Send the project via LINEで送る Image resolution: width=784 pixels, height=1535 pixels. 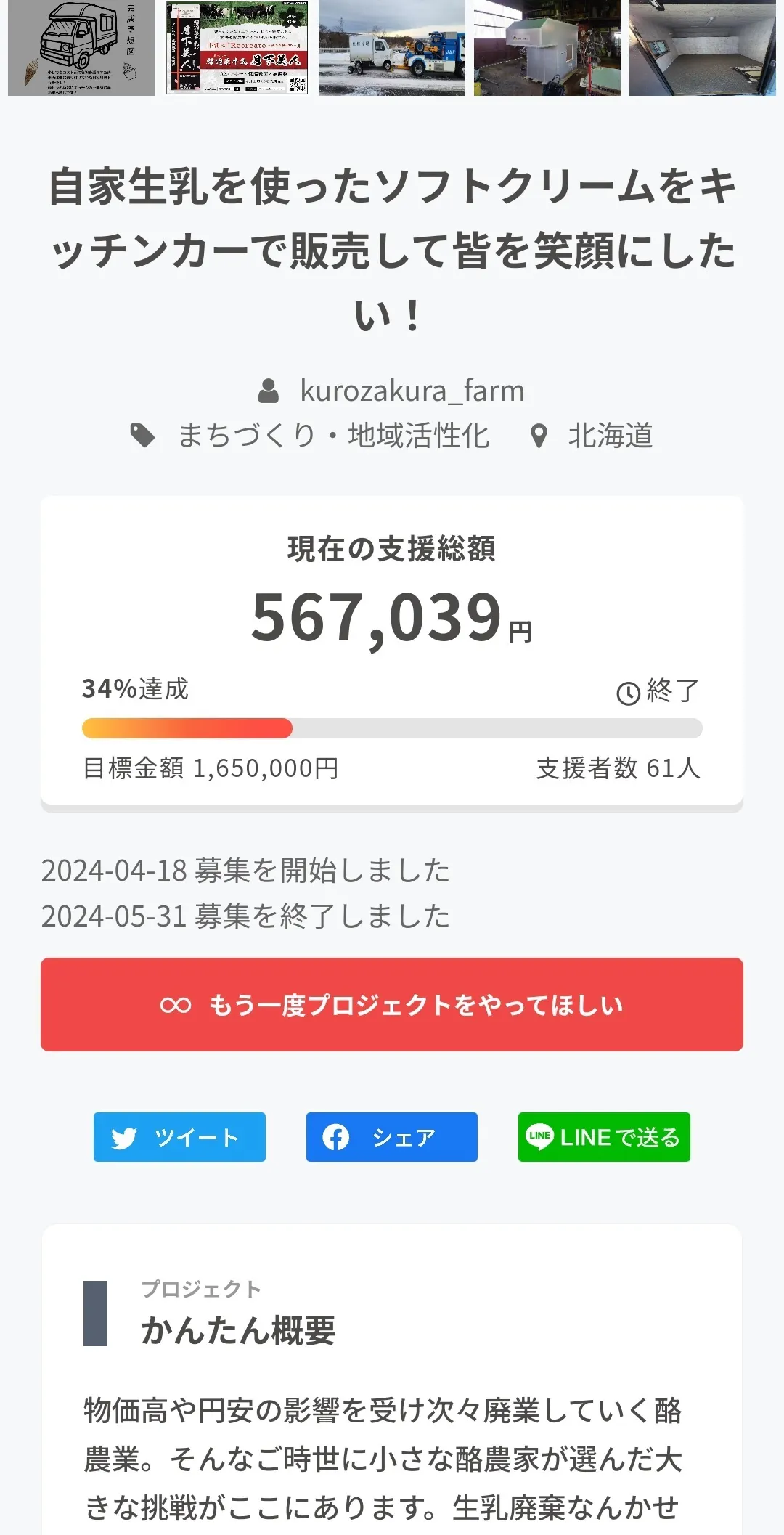tap(604, 1137)
